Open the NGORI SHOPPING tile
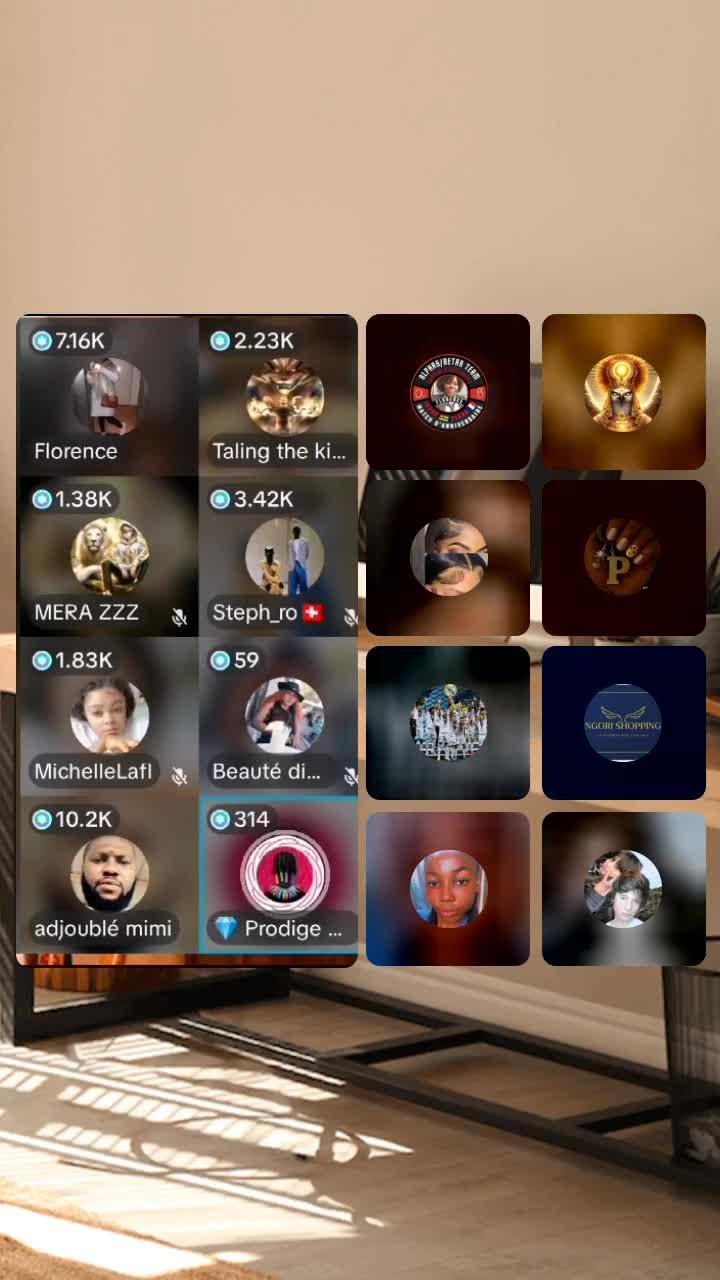The width and height of the screenshot is (720, 1280). pyautogui.click(x=624, y=723)
